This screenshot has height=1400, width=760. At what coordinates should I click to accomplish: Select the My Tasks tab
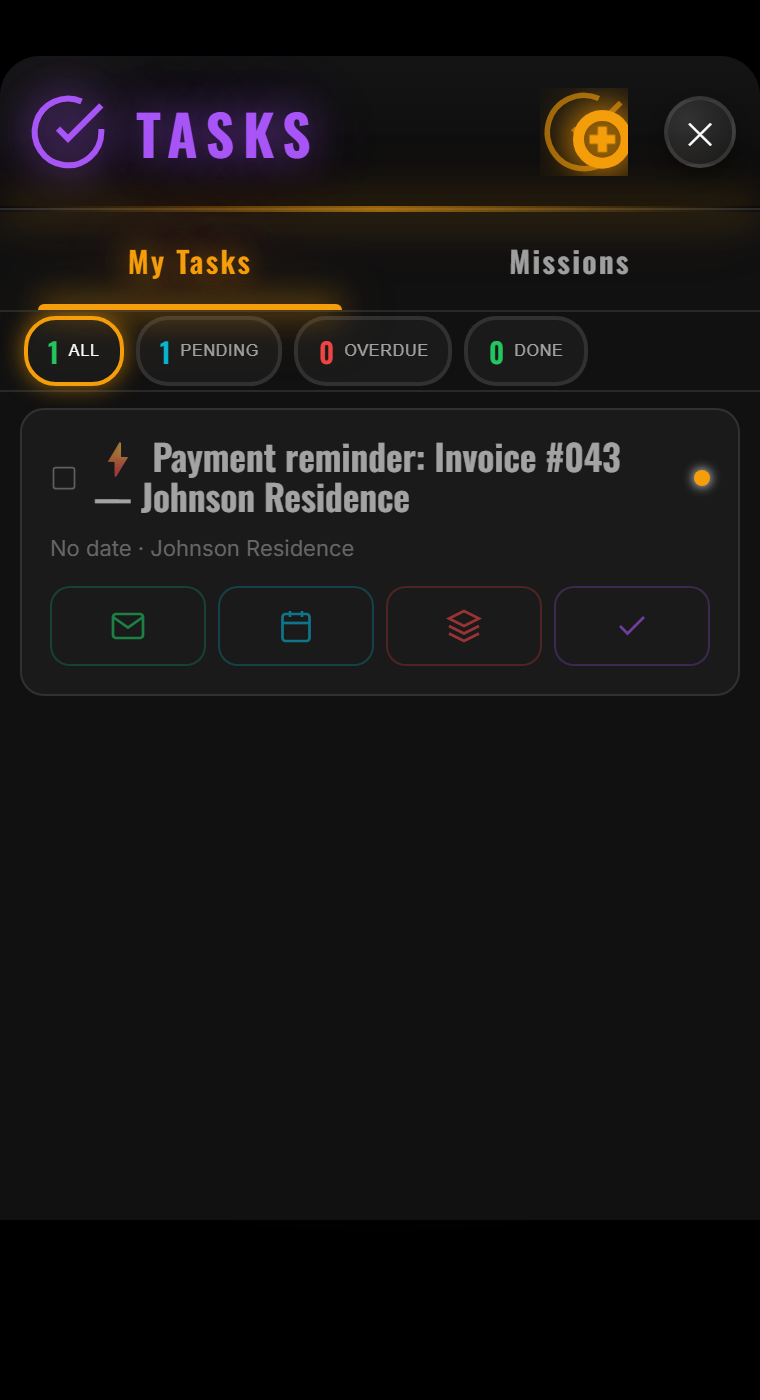[190, 263]
